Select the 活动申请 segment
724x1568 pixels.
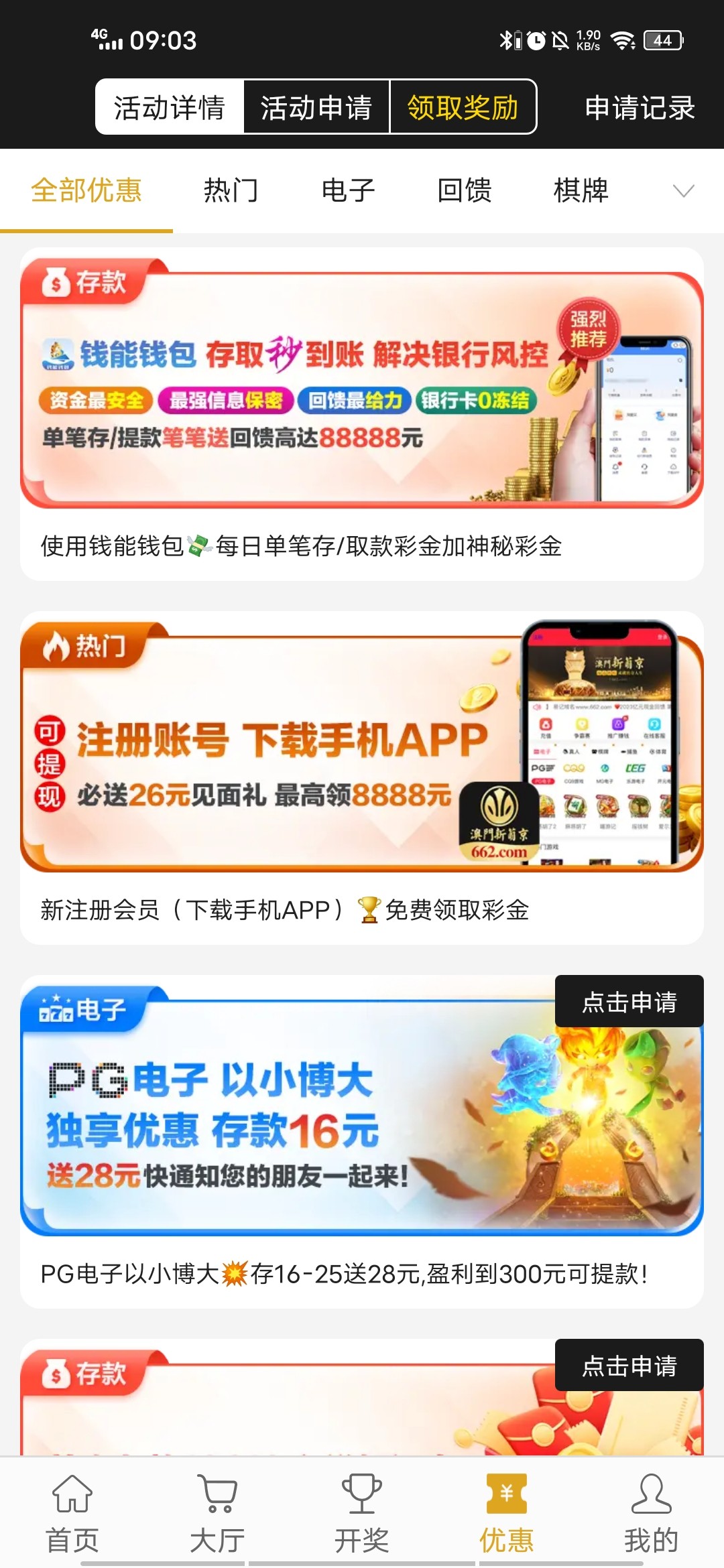[316, 107]
